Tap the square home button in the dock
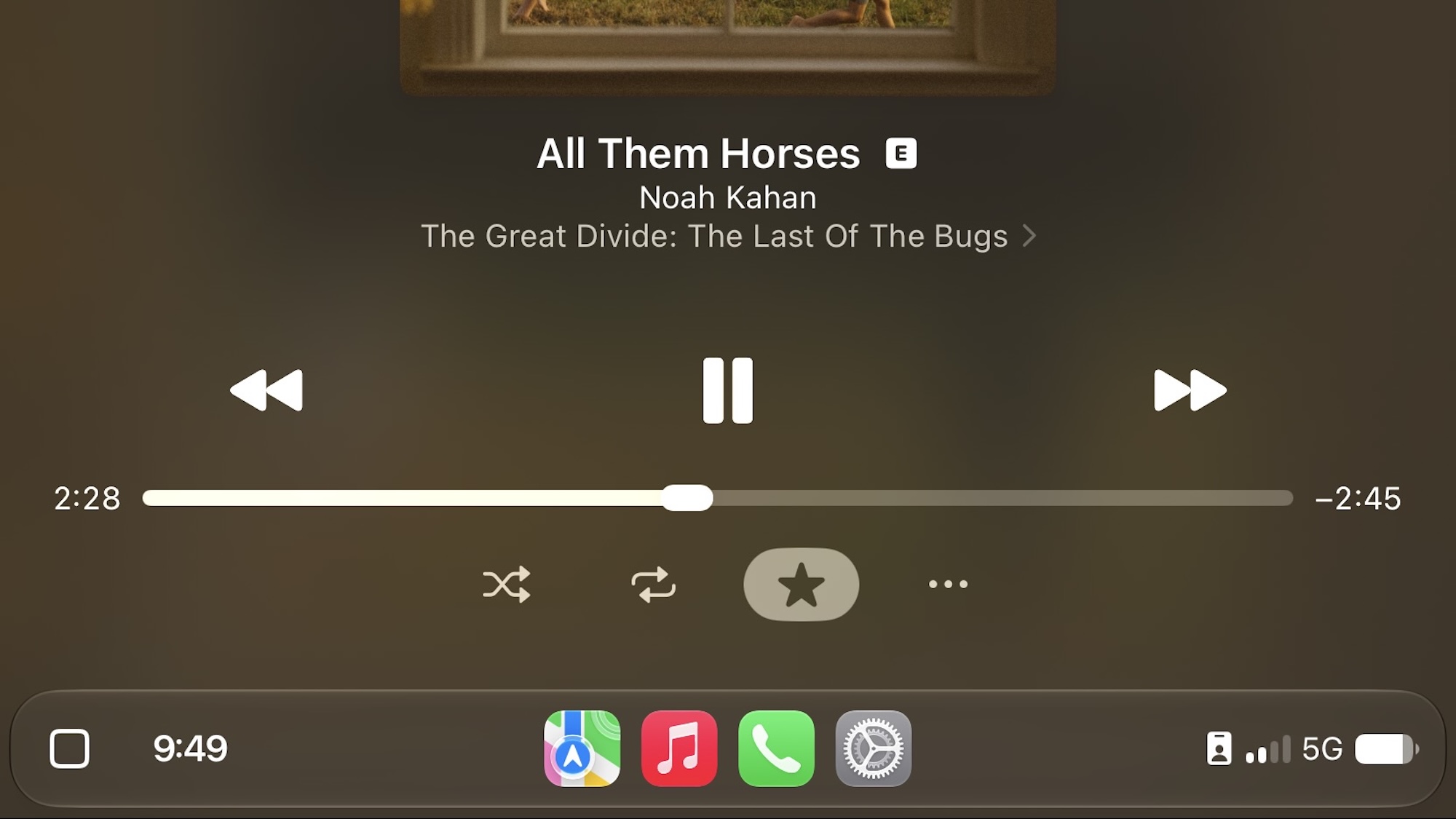The height and width of the screenshot is (819, 1456). click(x=69, y=748)
